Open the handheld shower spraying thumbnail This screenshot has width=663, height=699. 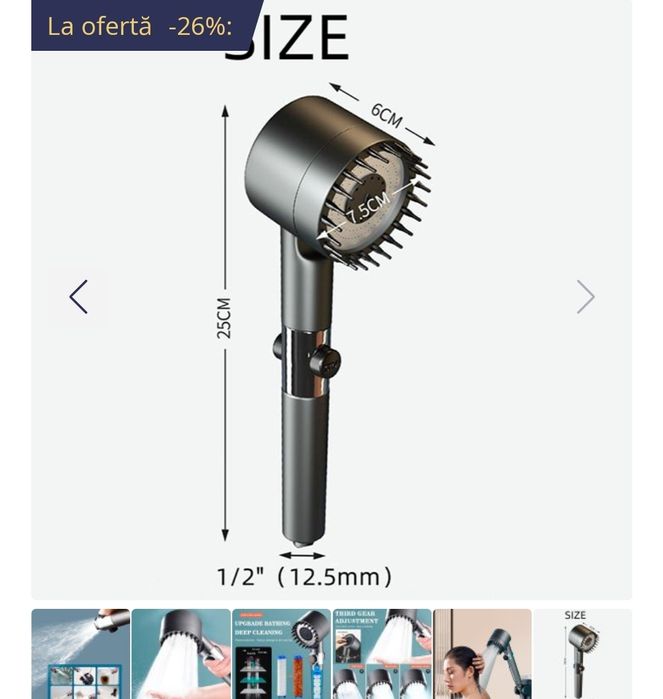(181, 654)
